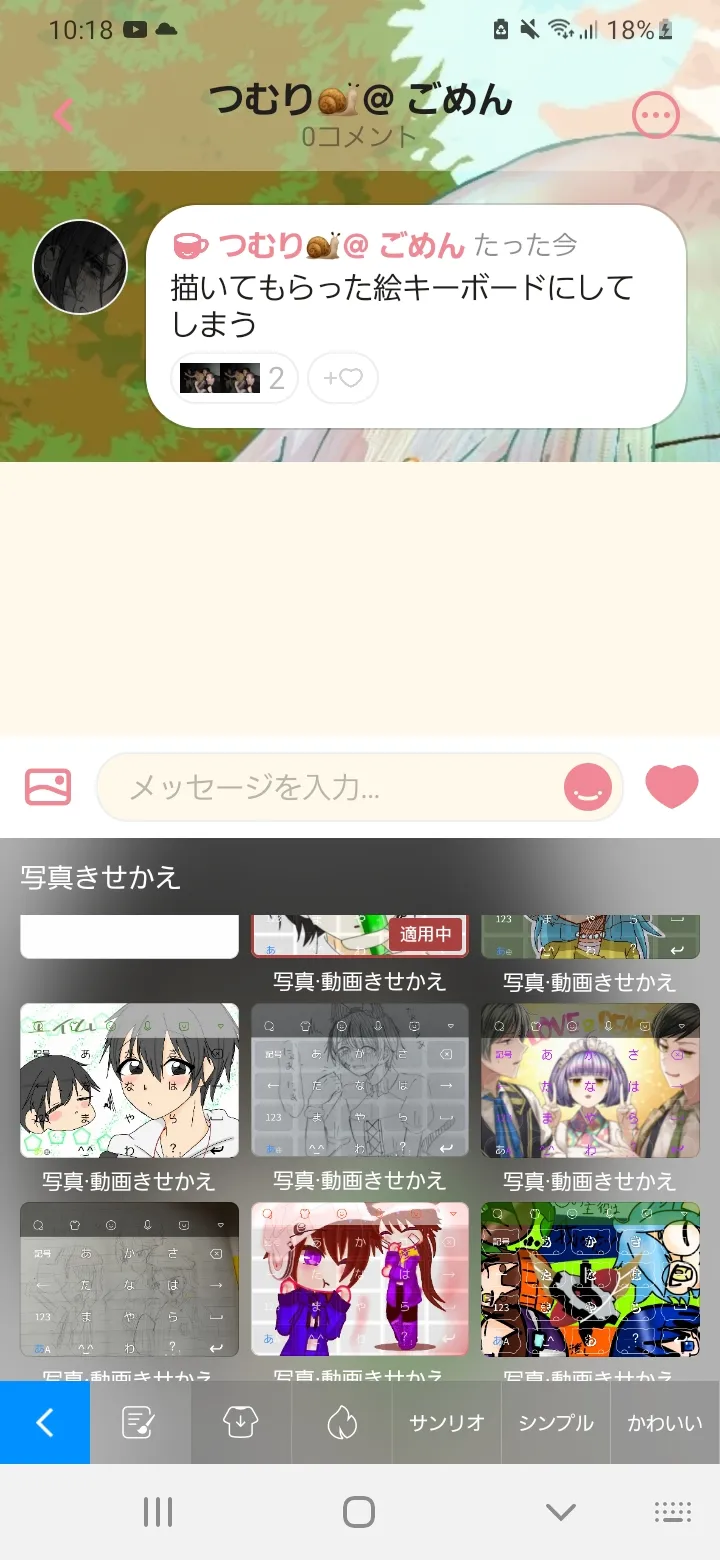Tap the system home button
This screenshot has height=1560, width=720.
pyautogui.click(x=359, y=1511)
